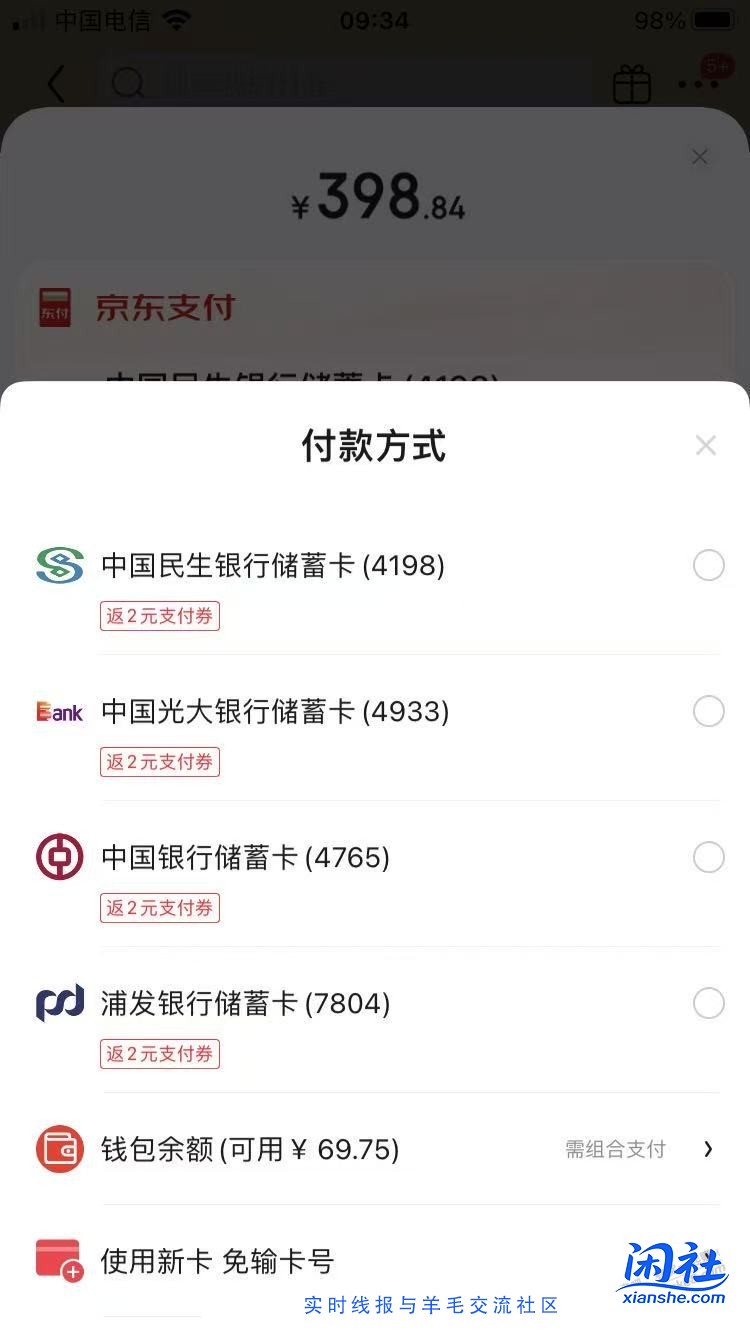Click the 中国民生银行 bank logo icon

(x=58, y=565)
